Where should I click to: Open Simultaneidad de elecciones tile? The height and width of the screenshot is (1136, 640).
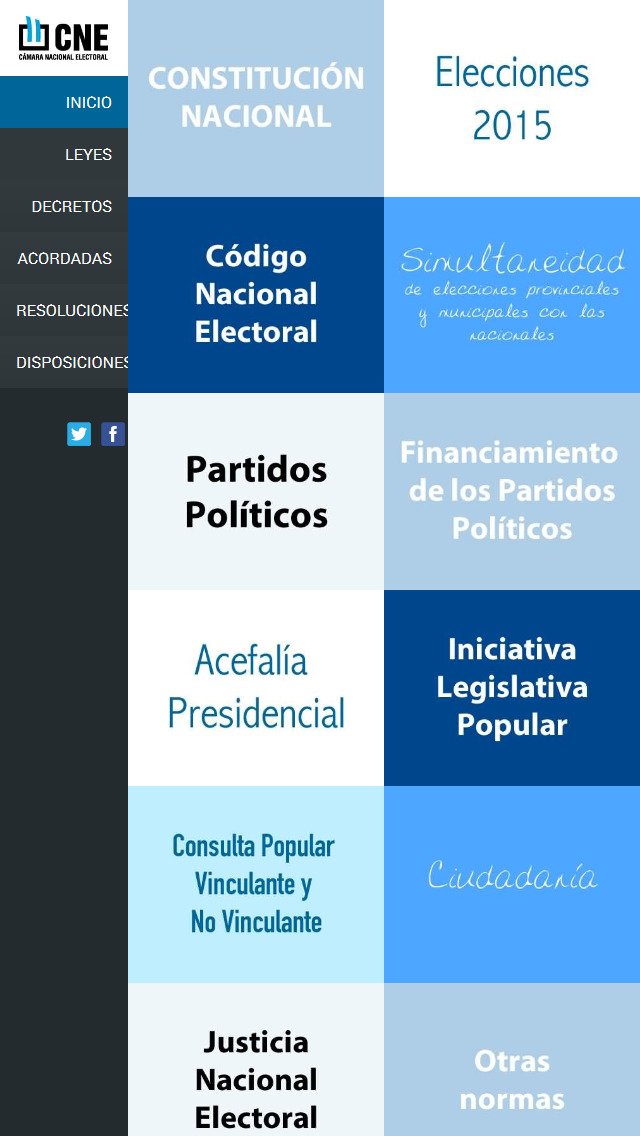point(512,294)
